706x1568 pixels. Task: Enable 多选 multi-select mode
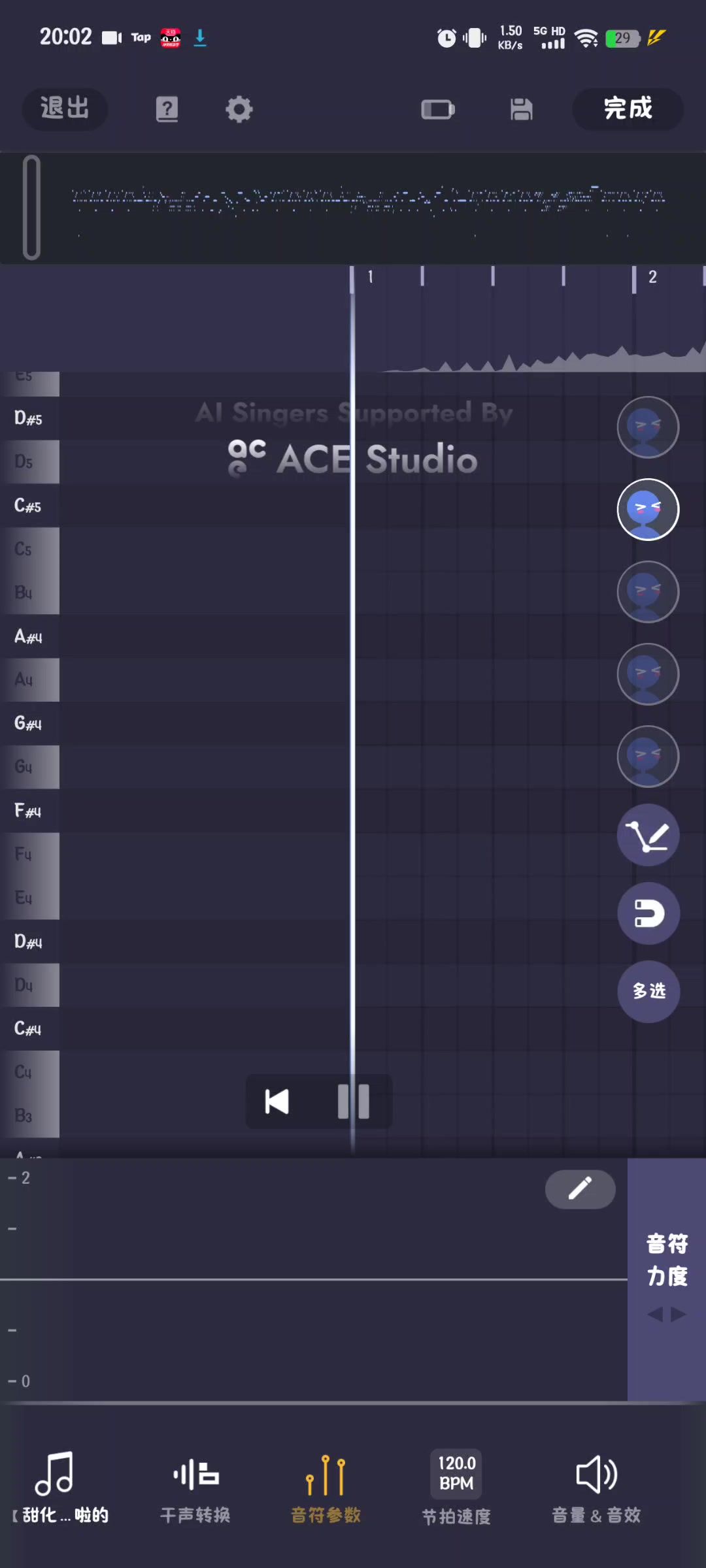coord(648,991)
